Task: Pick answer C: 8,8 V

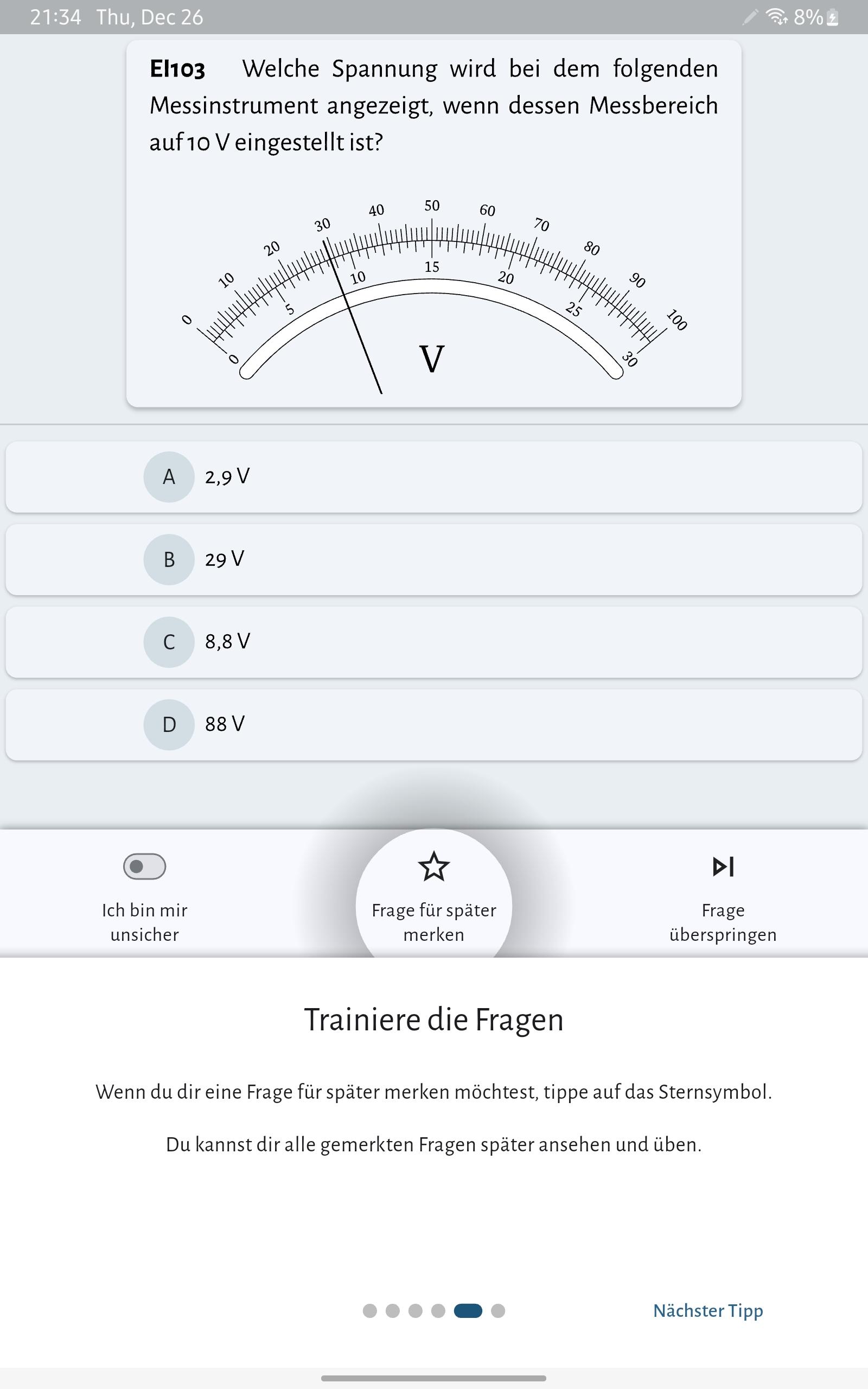Action: click(x=433, y=642)
